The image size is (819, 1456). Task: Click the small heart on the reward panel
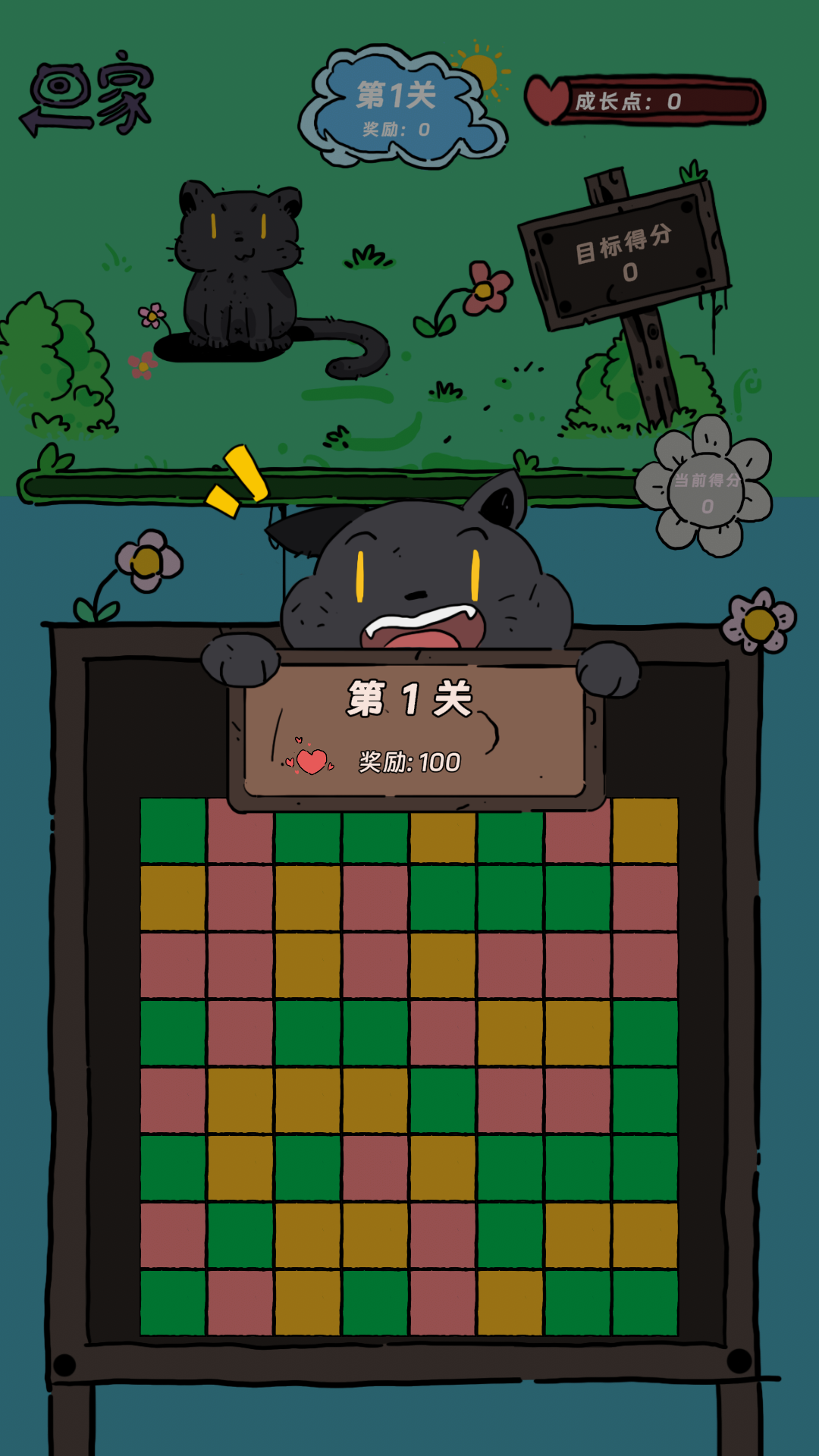click(x=311, y=758)
